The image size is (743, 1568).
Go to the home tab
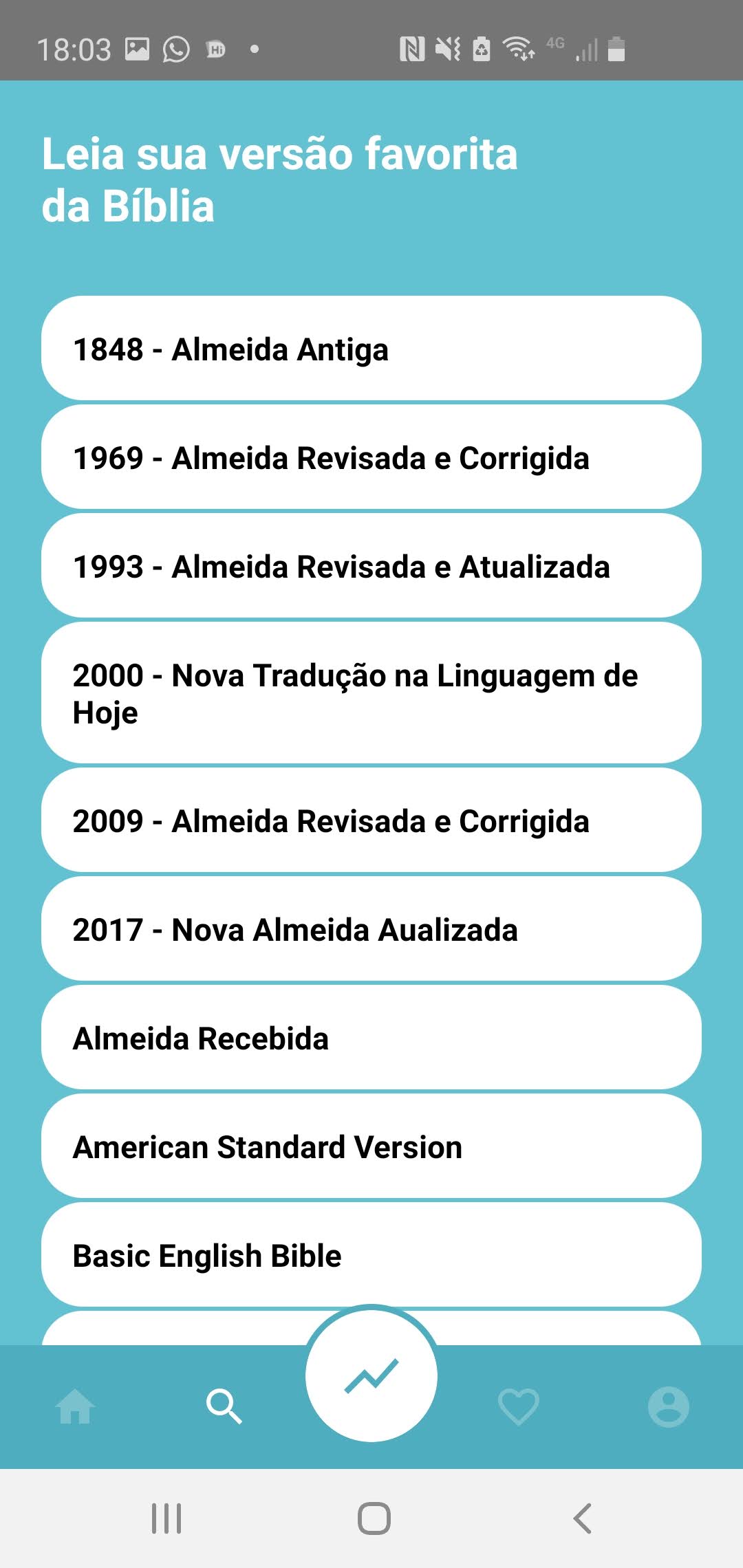pos(75,1406)
